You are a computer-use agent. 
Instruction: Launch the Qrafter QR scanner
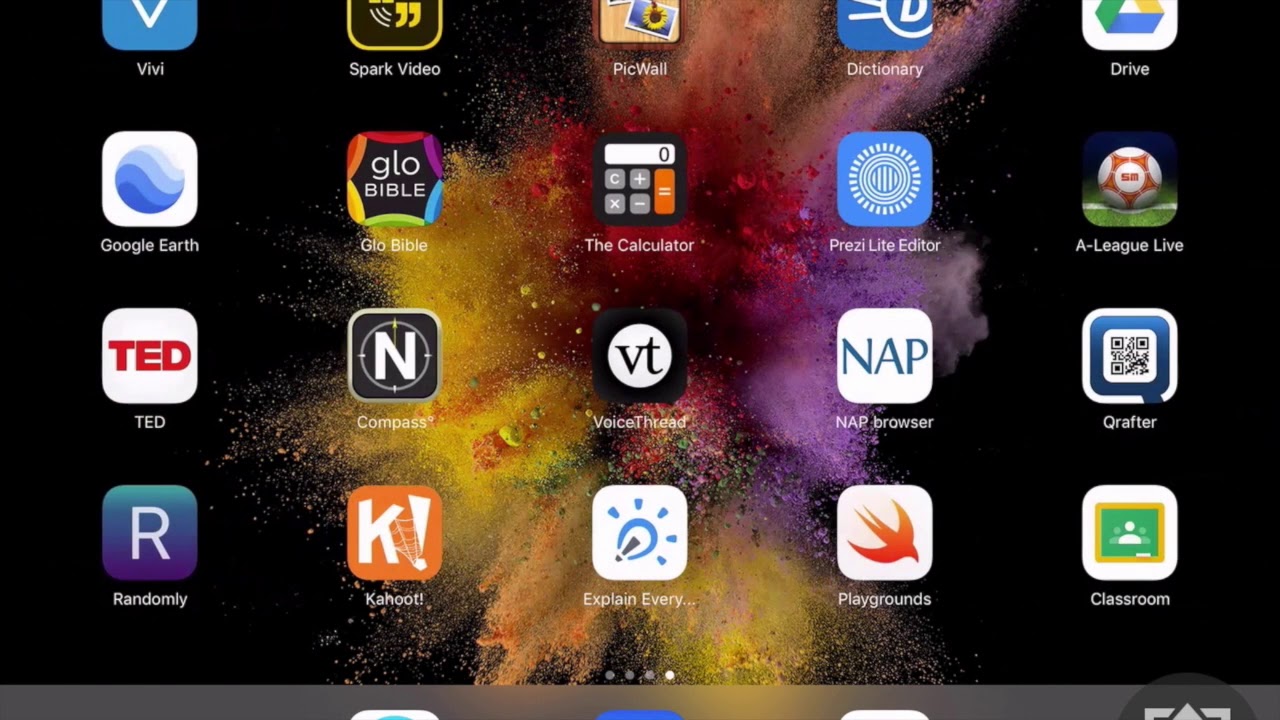[x=1129, y=356]
